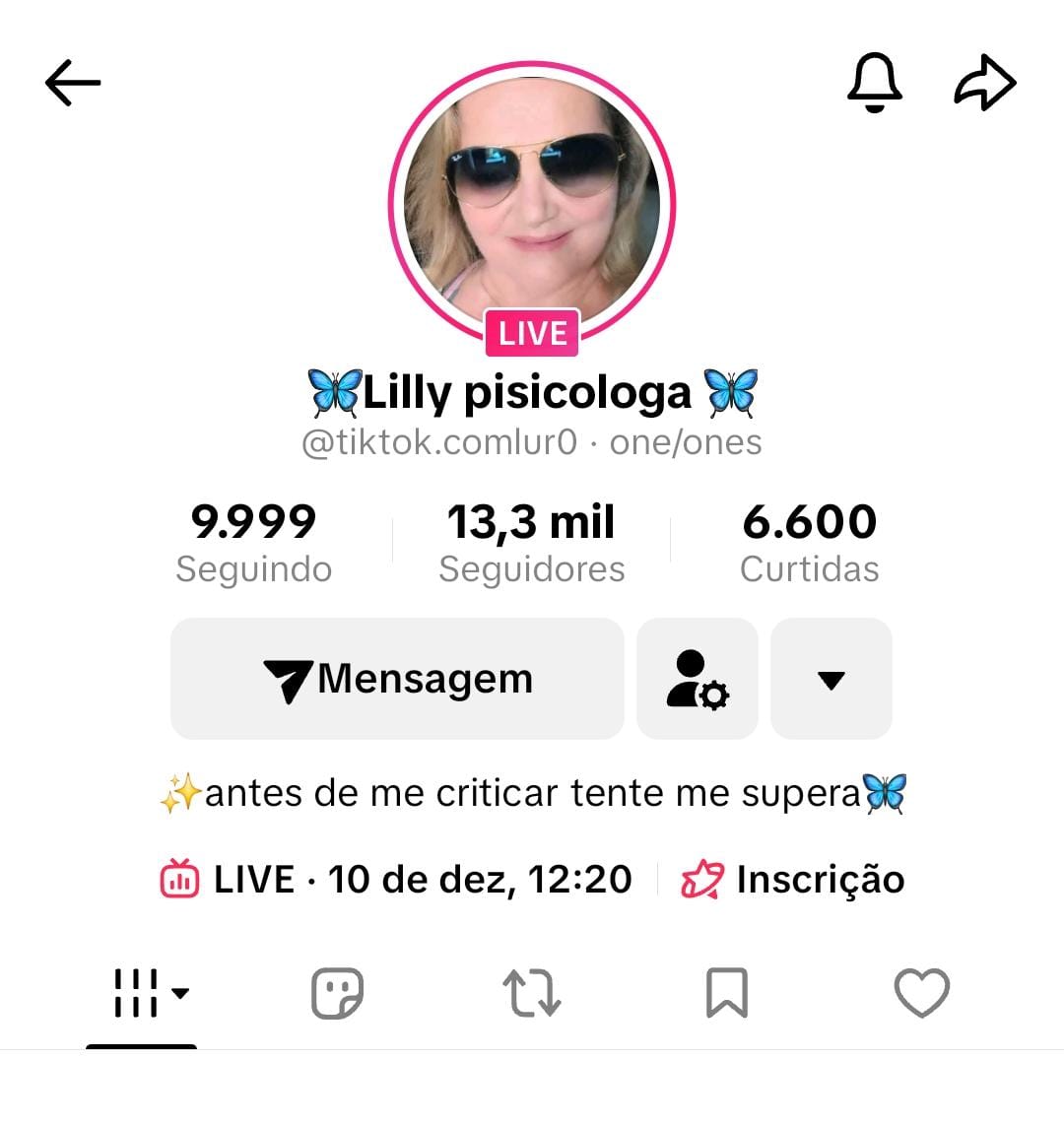
Task: Expand the suggested accounts dropdown arrow
Action: 831,679
